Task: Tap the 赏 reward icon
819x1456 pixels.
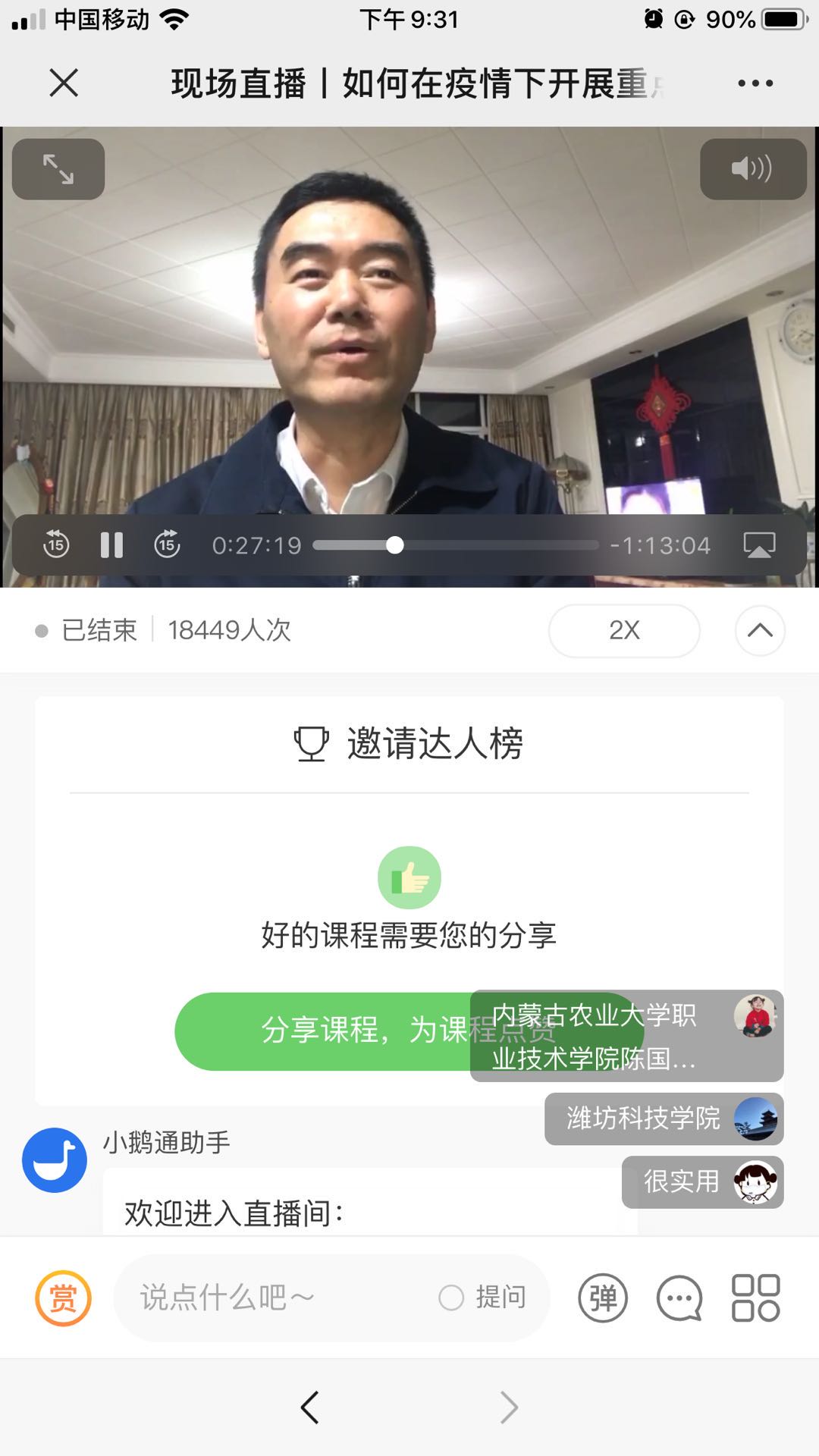Action: [x=63, y=1298]
